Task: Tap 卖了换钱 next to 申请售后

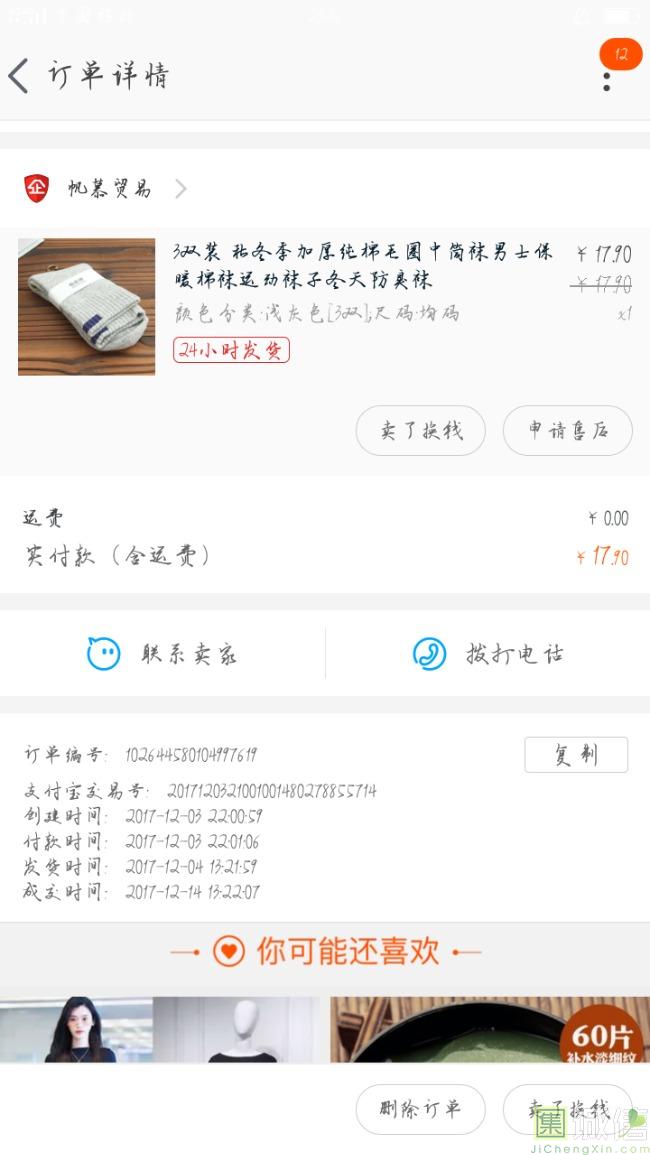Action: 420,431
